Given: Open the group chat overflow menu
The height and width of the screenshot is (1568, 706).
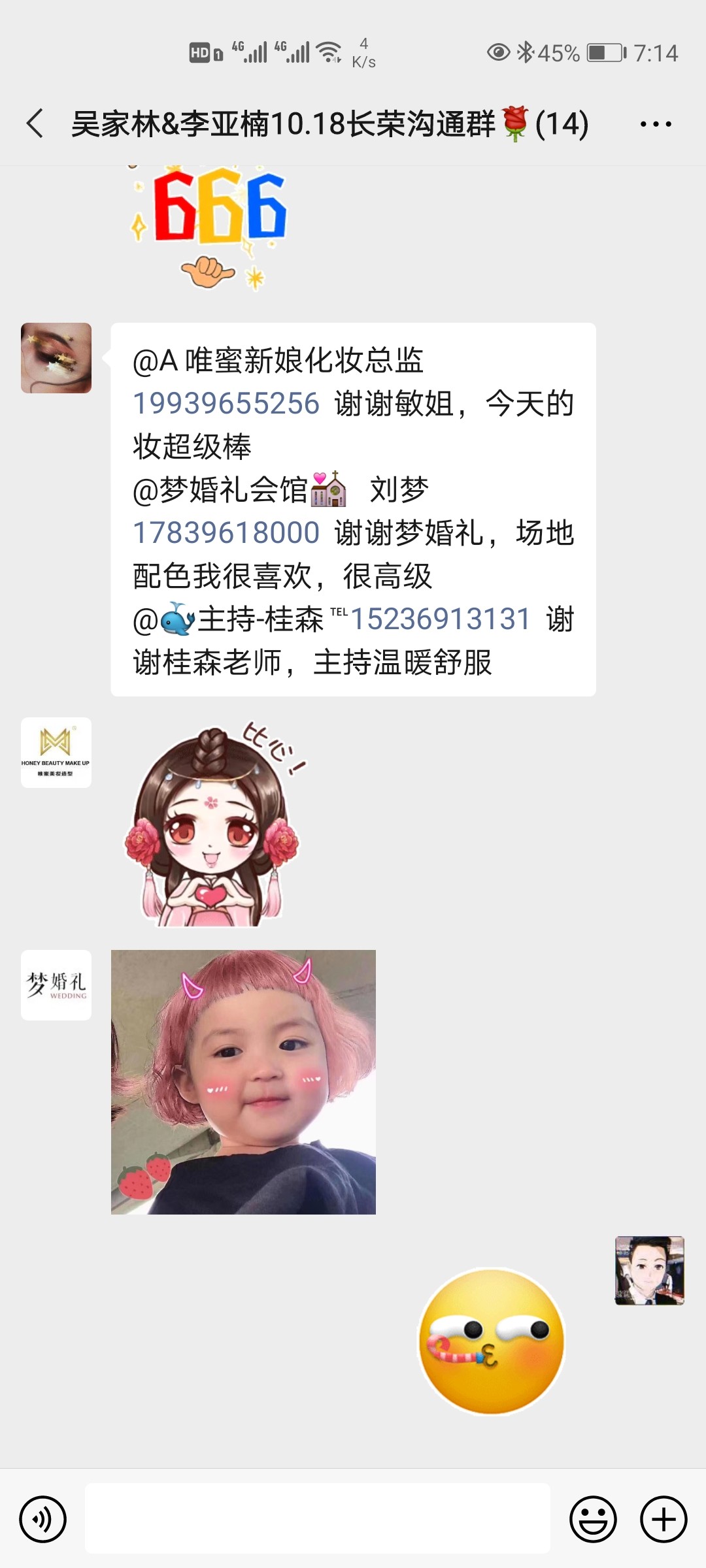Looking at the screenshot, I should 656,124.
